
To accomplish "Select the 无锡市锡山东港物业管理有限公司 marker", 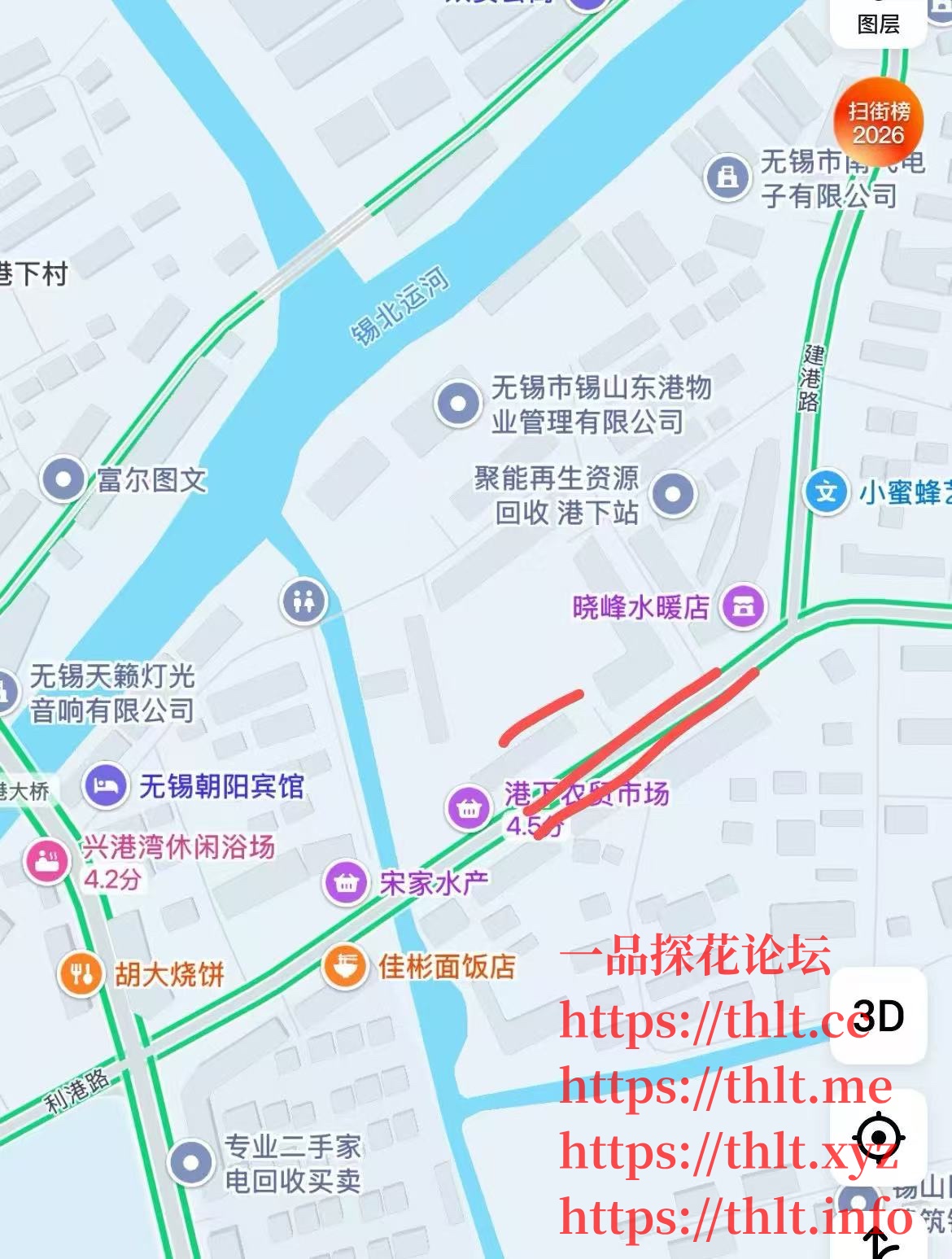I will pyautogui.click(x=457, y=404).
